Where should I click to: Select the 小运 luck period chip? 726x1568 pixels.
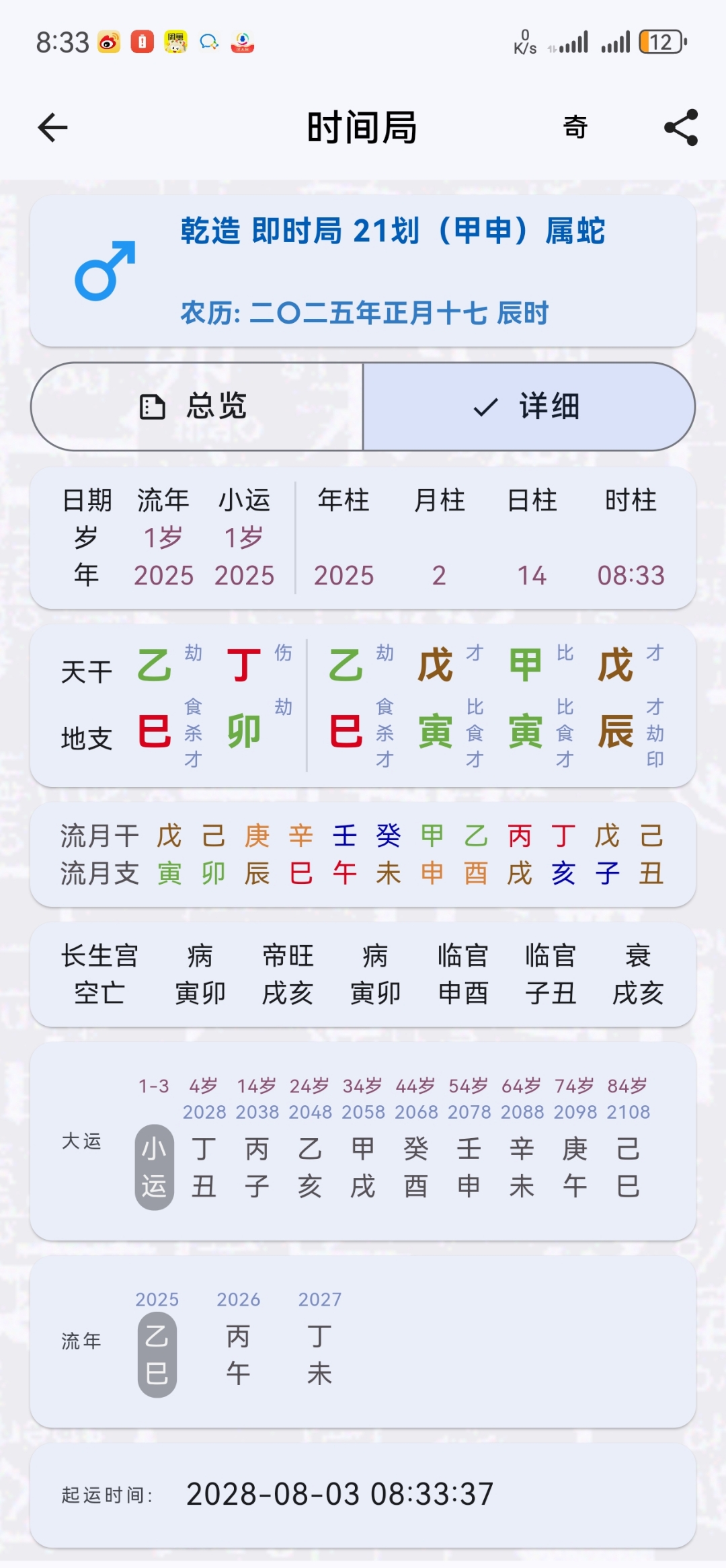coord(155,1167)
